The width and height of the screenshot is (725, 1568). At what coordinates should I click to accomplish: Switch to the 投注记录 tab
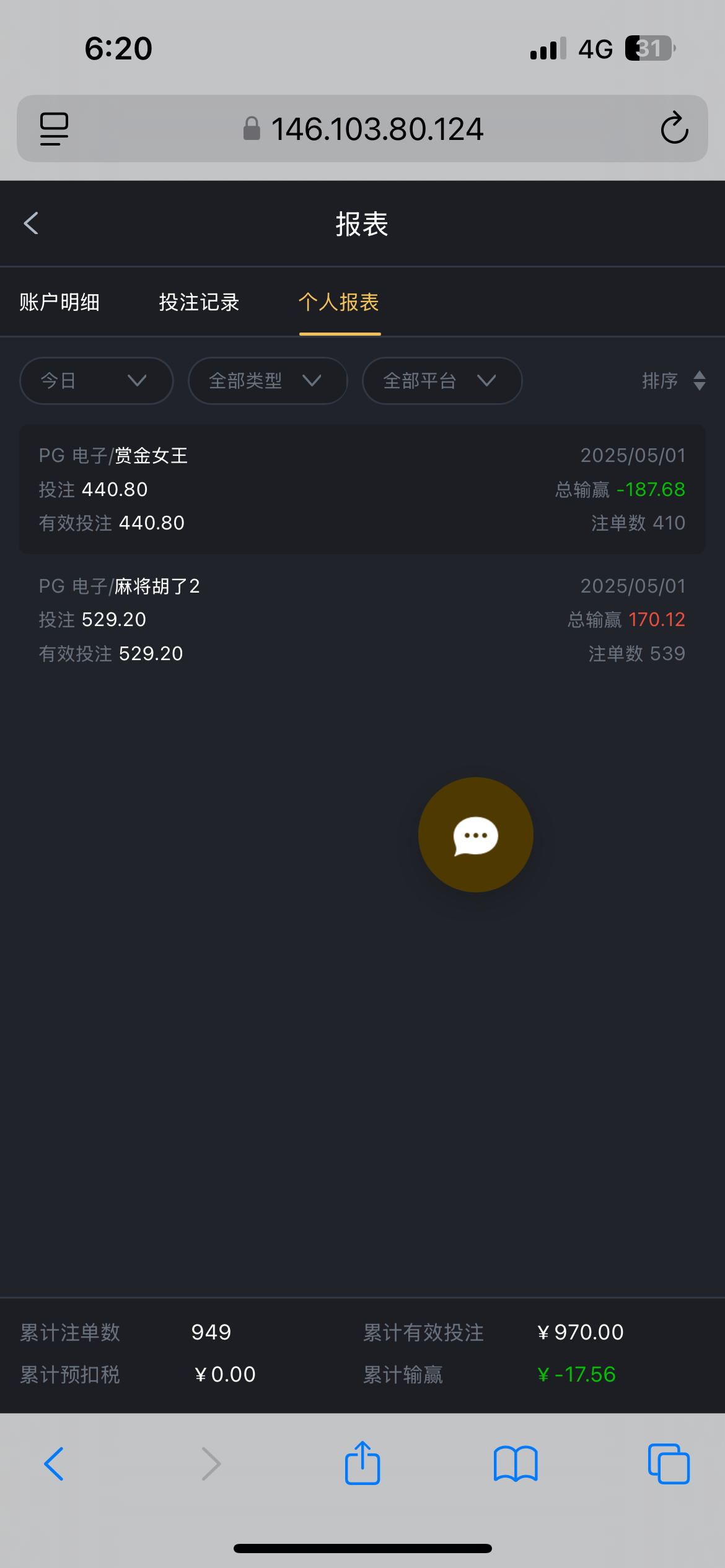[199, 302]
